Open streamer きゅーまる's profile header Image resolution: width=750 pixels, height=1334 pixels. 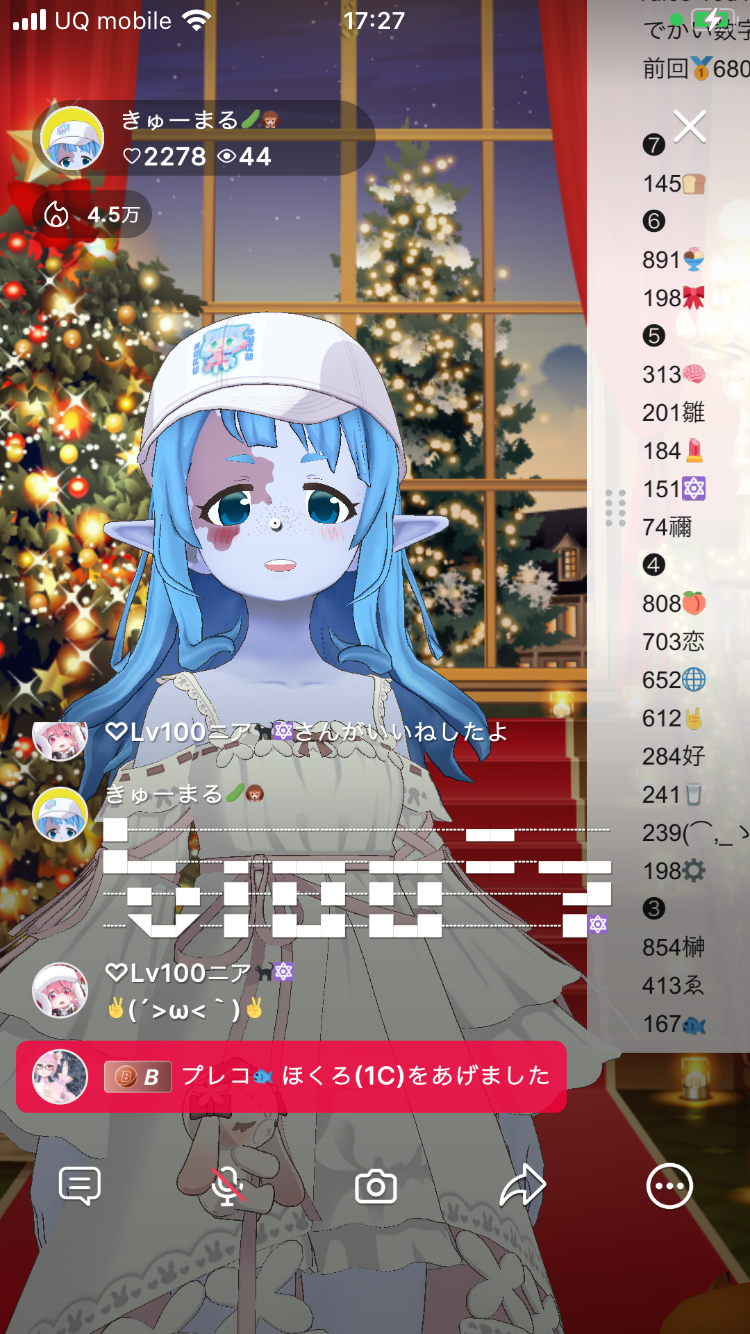click(x=200, y=138)
